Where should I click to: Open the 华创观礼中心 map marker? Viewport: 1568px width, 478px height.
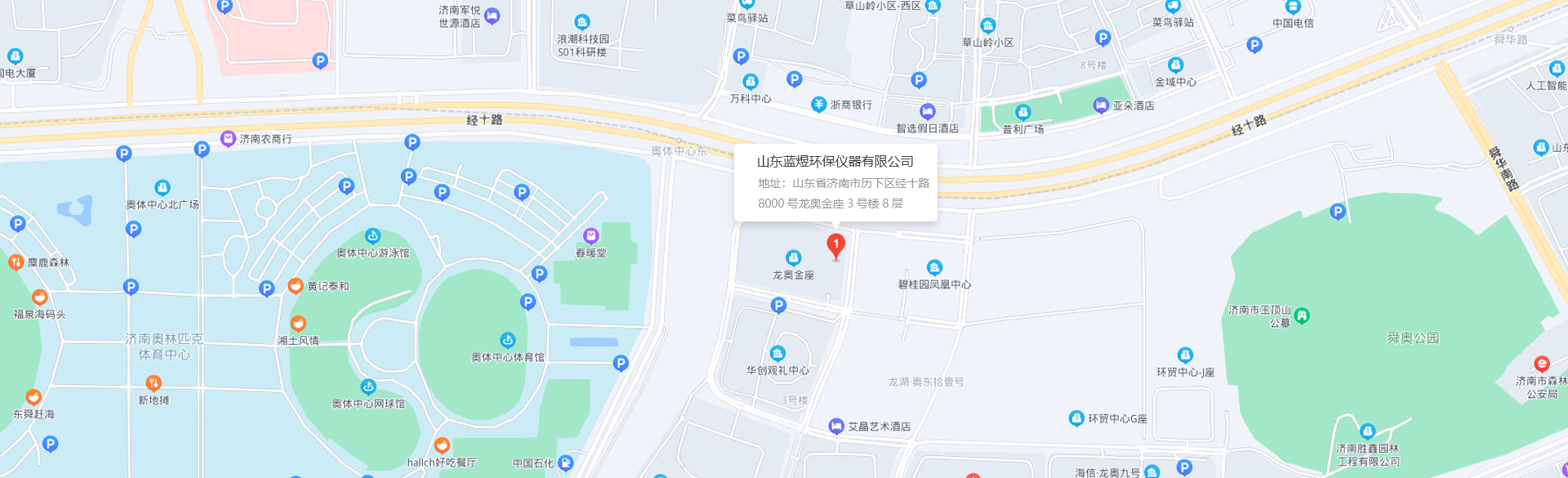pos(777,354)
